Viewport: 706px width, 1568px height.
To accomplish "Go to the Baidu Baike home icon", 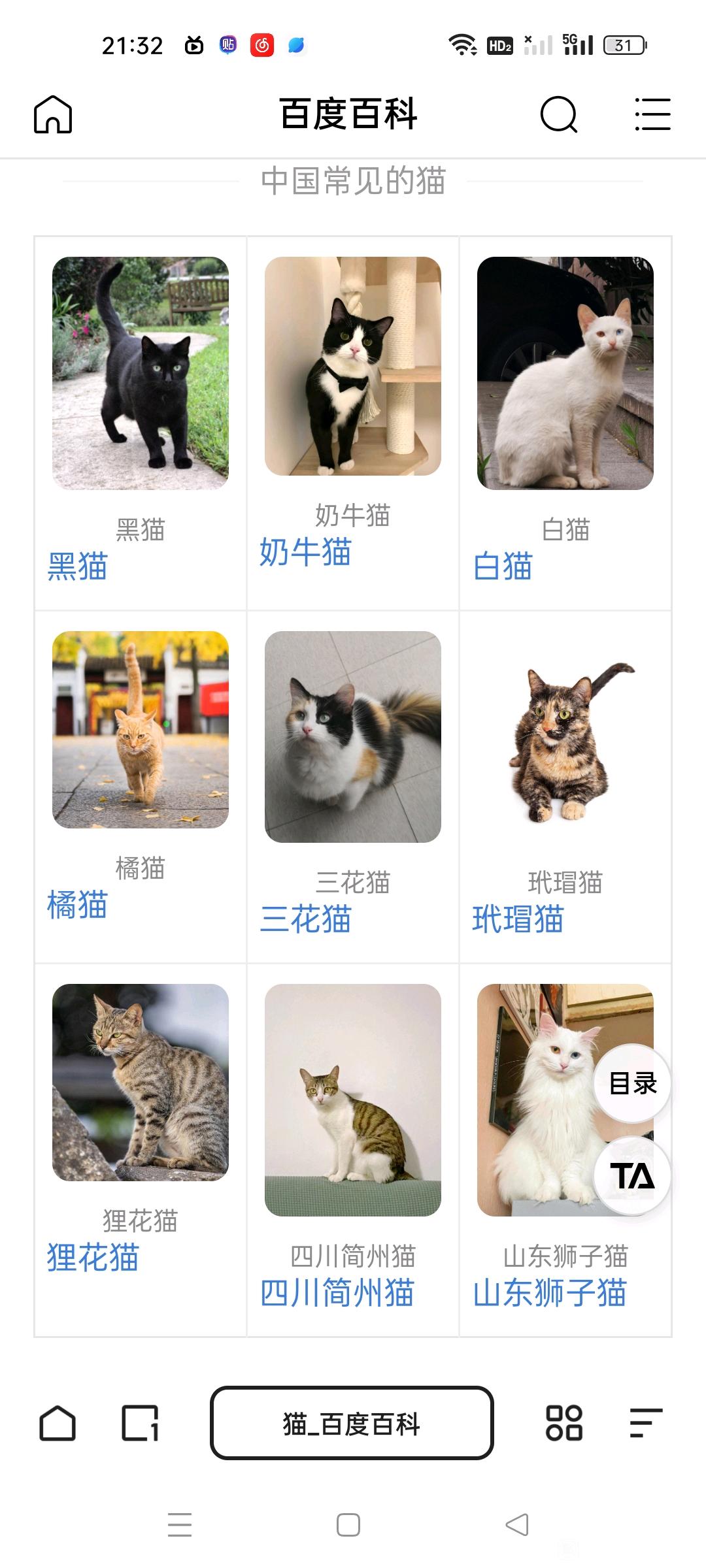I will coord(53,114).
